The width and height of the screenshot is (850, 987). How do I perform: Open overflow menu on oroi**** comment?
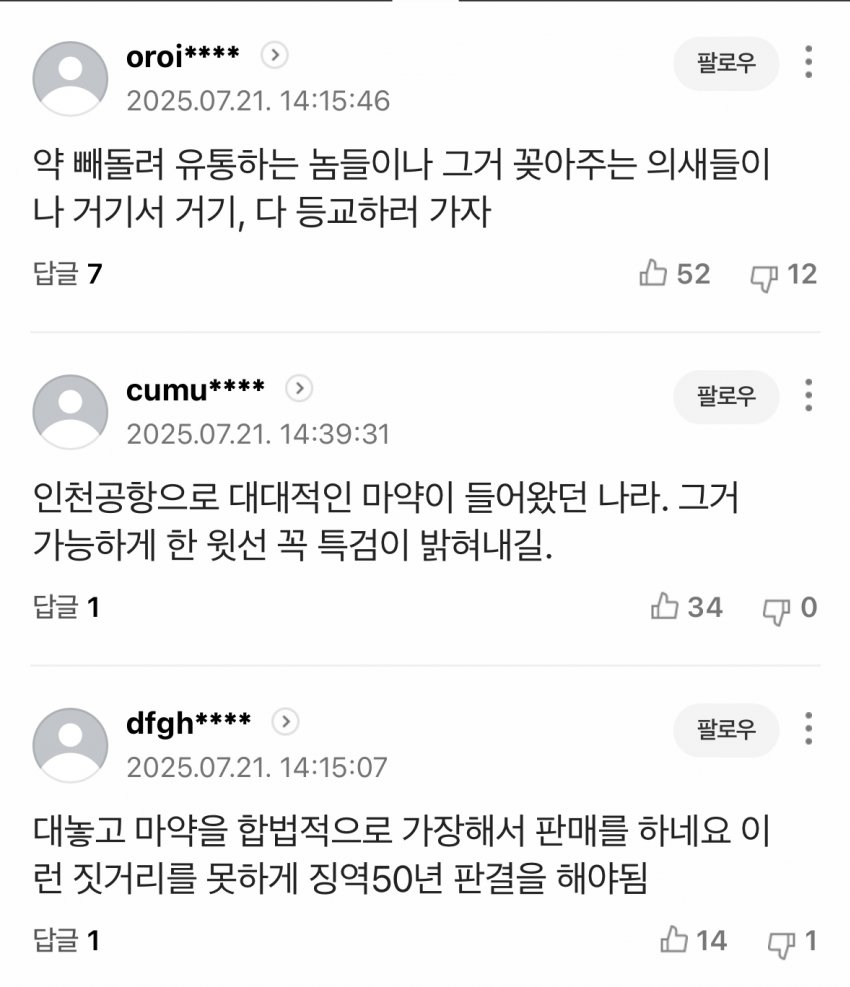tap(808, 62)
